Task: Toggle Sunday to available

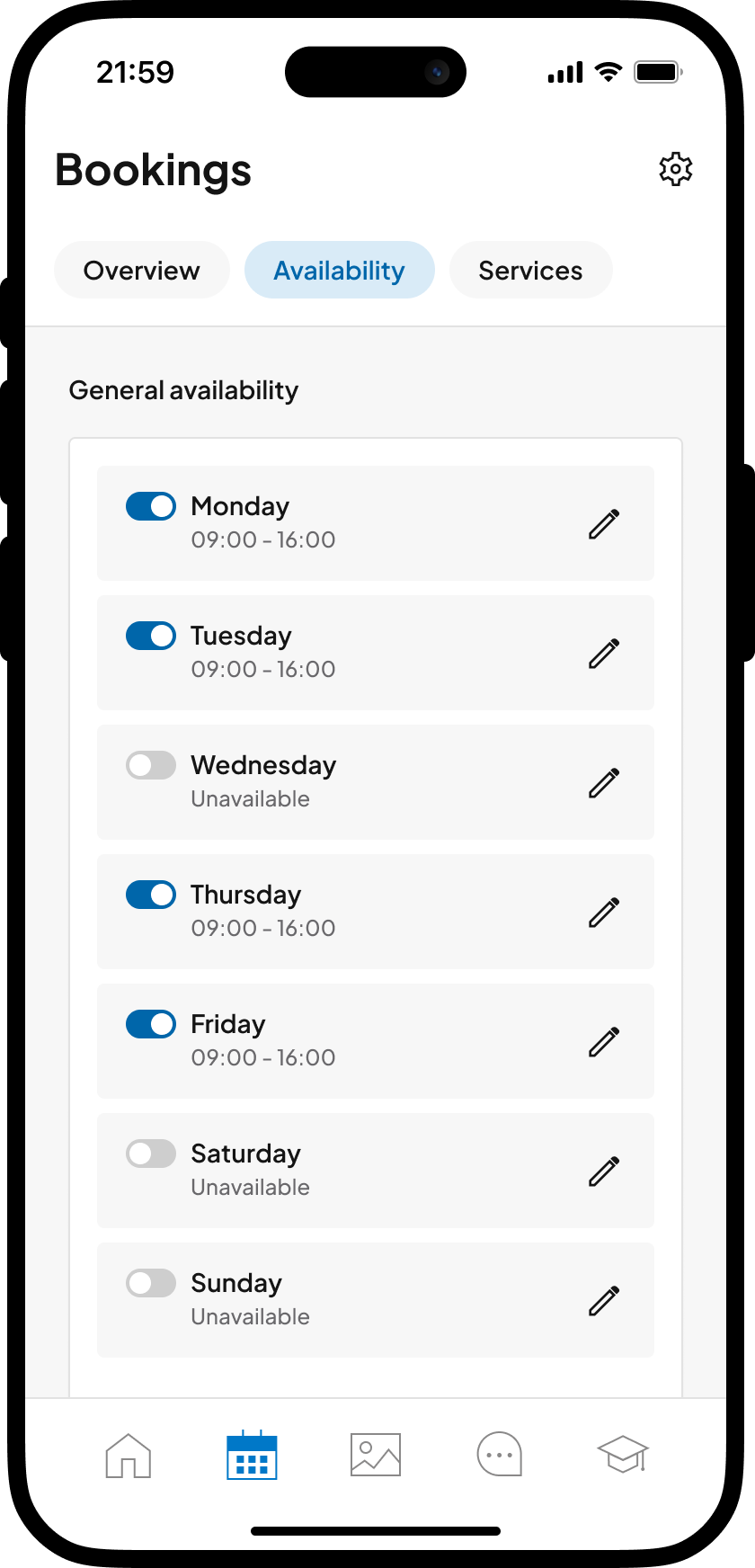Action: tap(150, 1283)
